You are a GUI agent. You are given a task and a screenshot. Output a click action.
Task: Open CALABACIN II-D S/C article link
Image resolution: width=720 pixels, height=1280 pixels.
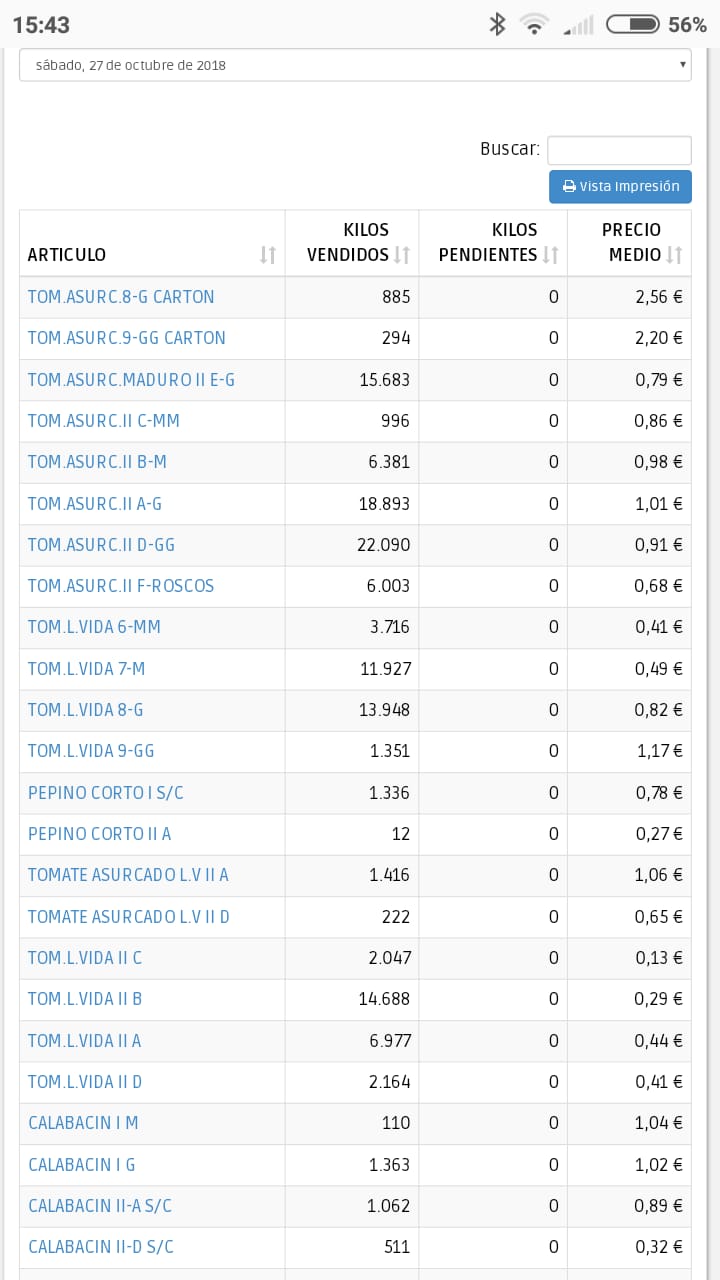pos(101,1247)
